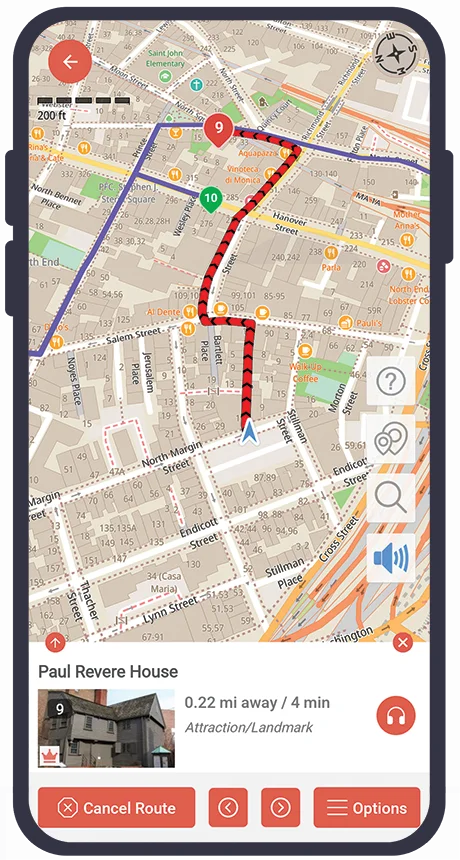This screenshot has width=460, height=860.
Task: Cancel Route
Action: (116, 807)
